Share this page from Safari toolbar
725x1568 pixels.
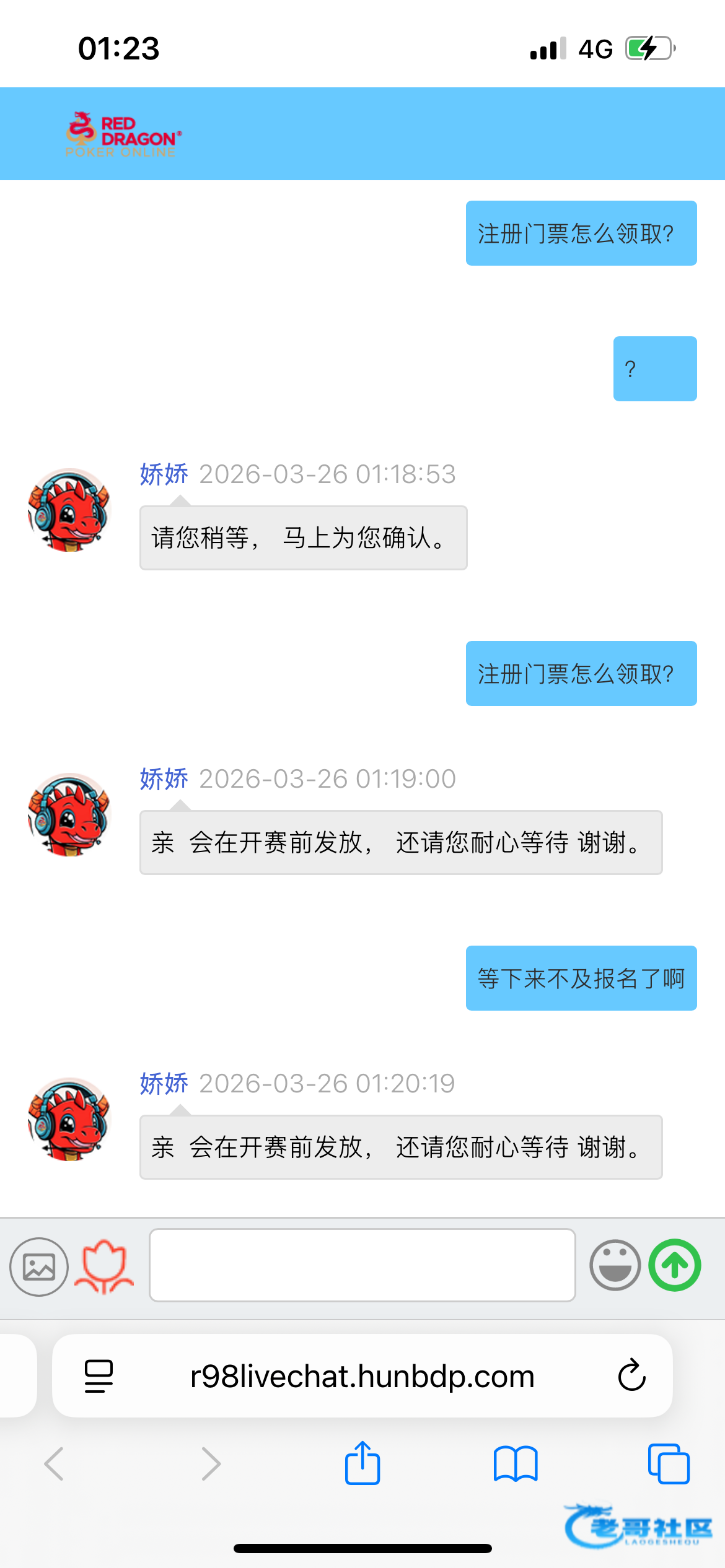pyautogui.click(x=362, y=1463)
